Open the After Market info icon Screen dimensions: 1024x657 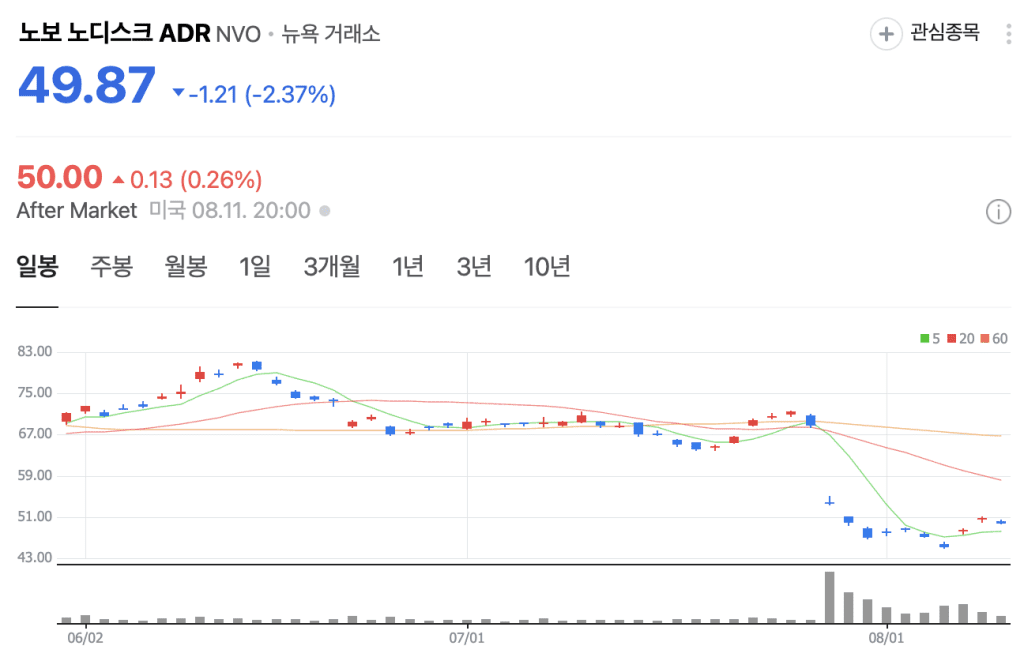tap(998, 211)
